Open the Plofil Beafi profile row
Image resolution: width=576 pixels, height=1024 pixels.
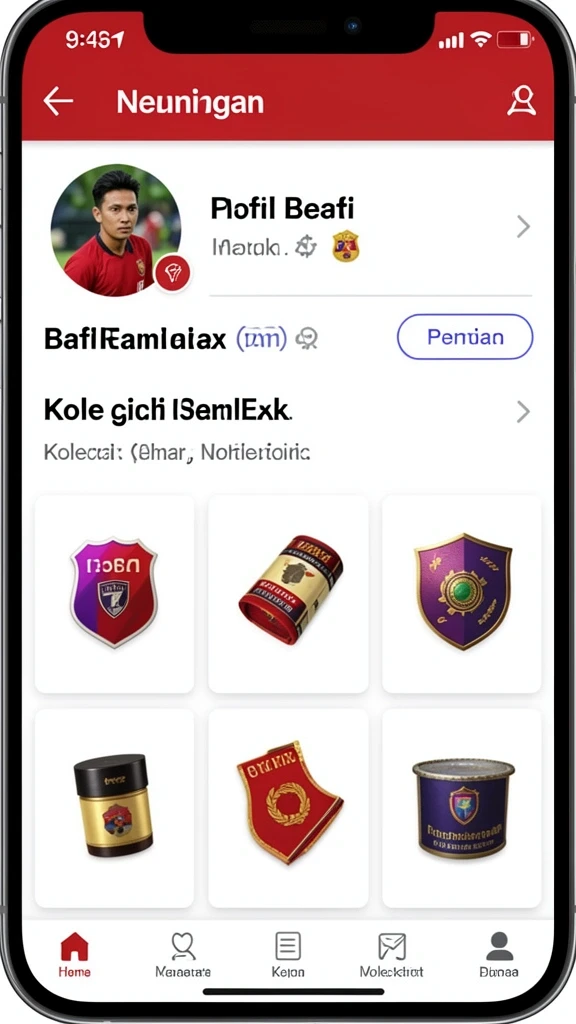coord(371,227)
